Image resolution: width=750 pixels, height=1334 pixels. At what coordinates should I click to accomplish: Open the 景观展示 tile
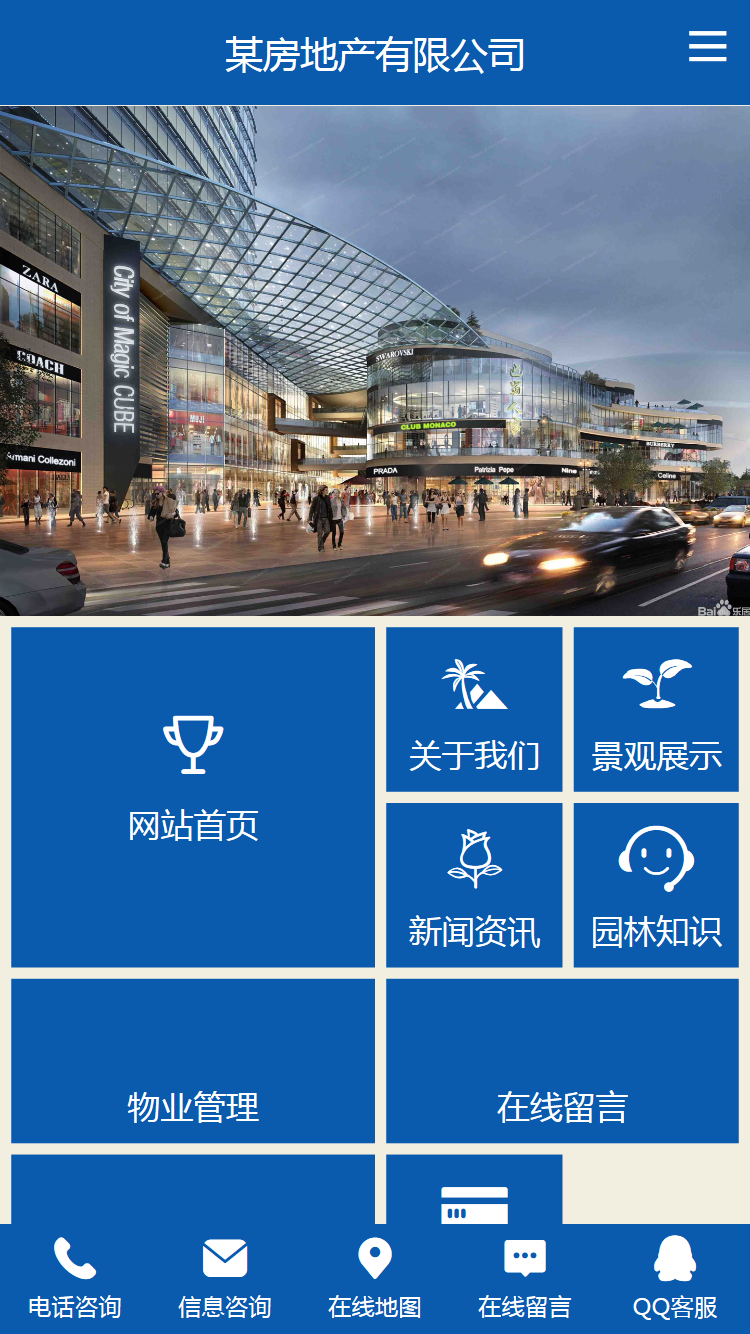656,710
